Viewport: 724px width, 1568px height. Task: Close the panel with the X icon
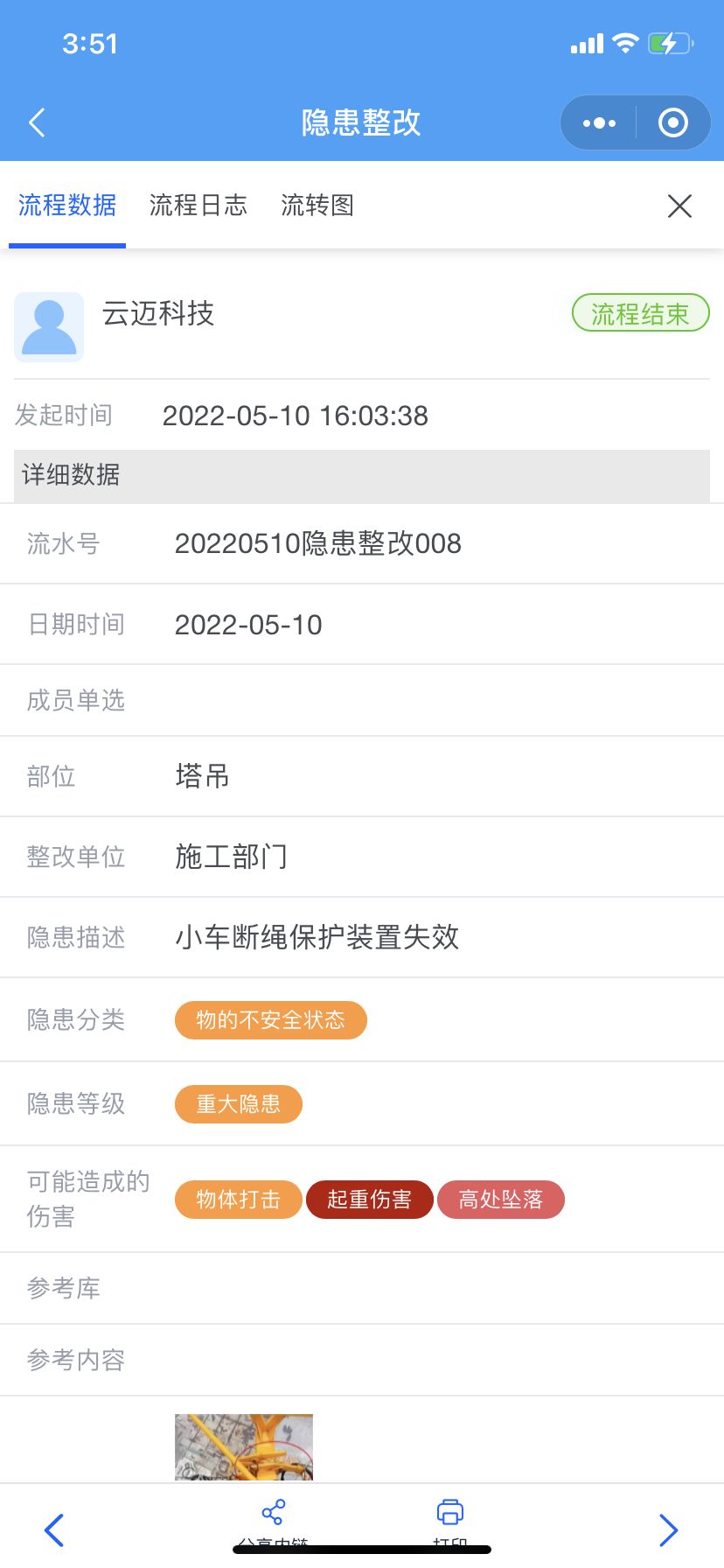[x=679, y=206]
